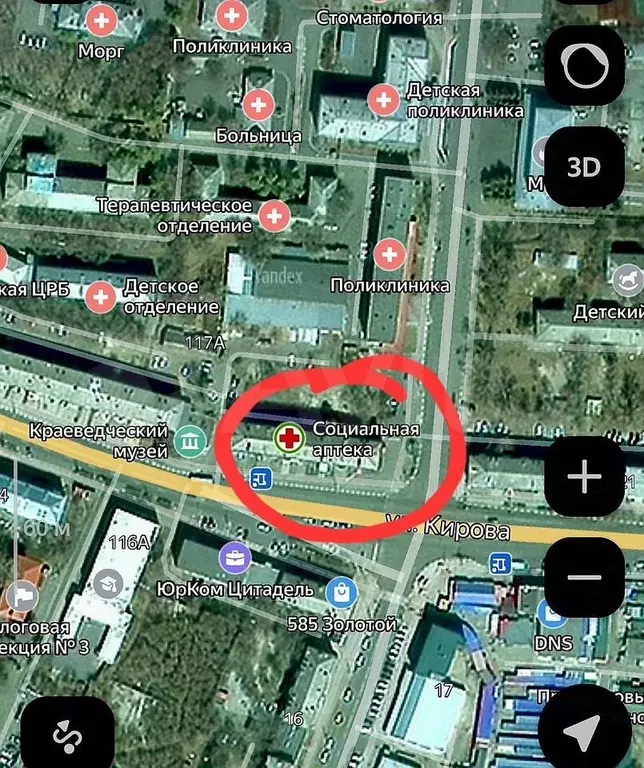Tap the Детская поликлиника marker
Image resolution: width=644 pixels, height=768 pixels.
pos(383,99)
